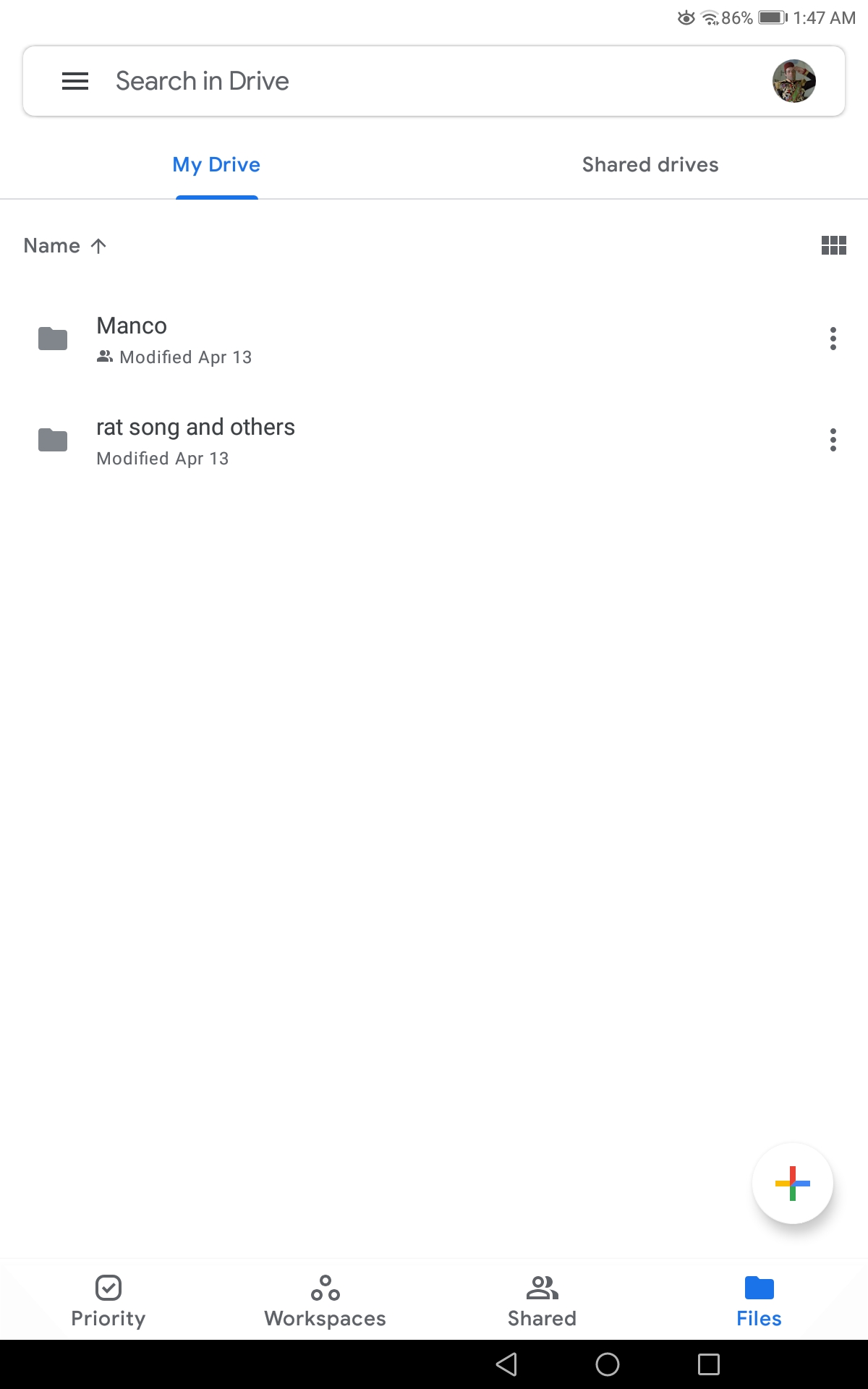The width and height of the screenshot is (868, 1389).
Task: Open the hamburger drawer menu
Action: pyautogui.click(x=75, y=81)
